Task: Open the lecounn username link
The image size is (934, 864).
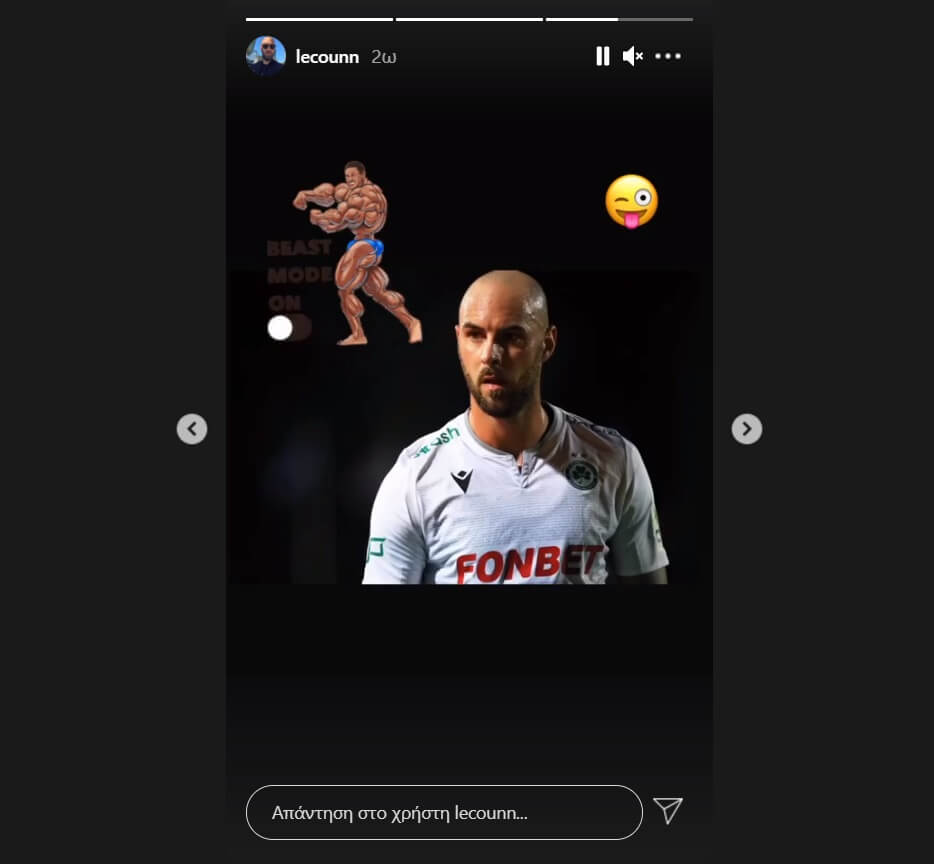Action: 327,57
